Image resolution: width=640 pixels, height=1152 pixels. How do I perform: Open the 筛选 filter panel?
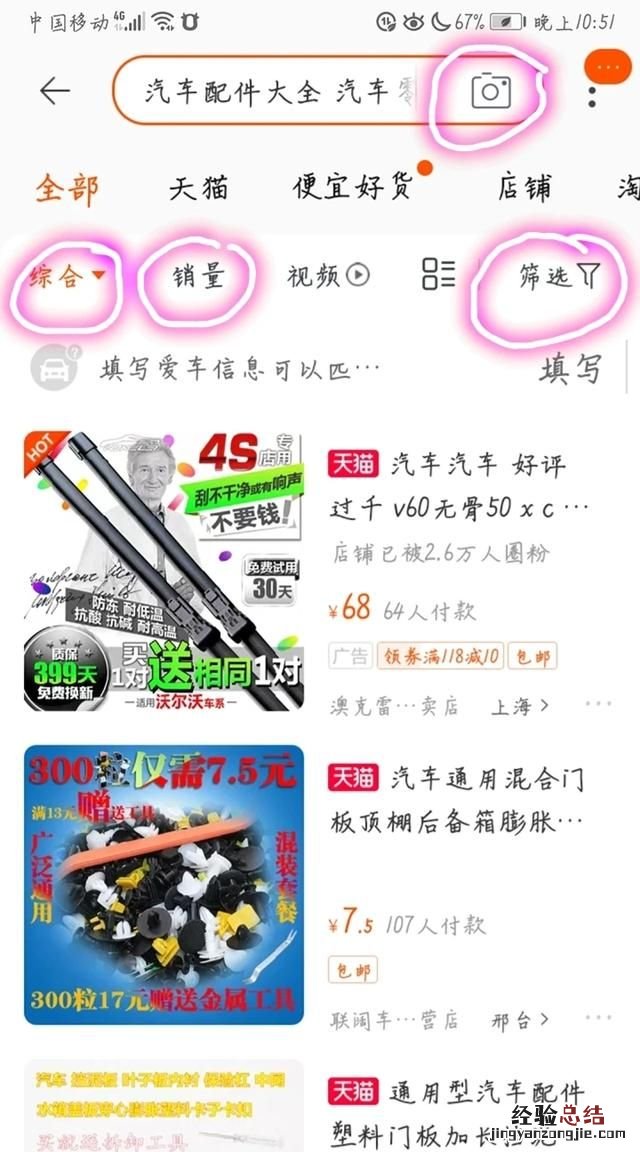coord(558,277)
